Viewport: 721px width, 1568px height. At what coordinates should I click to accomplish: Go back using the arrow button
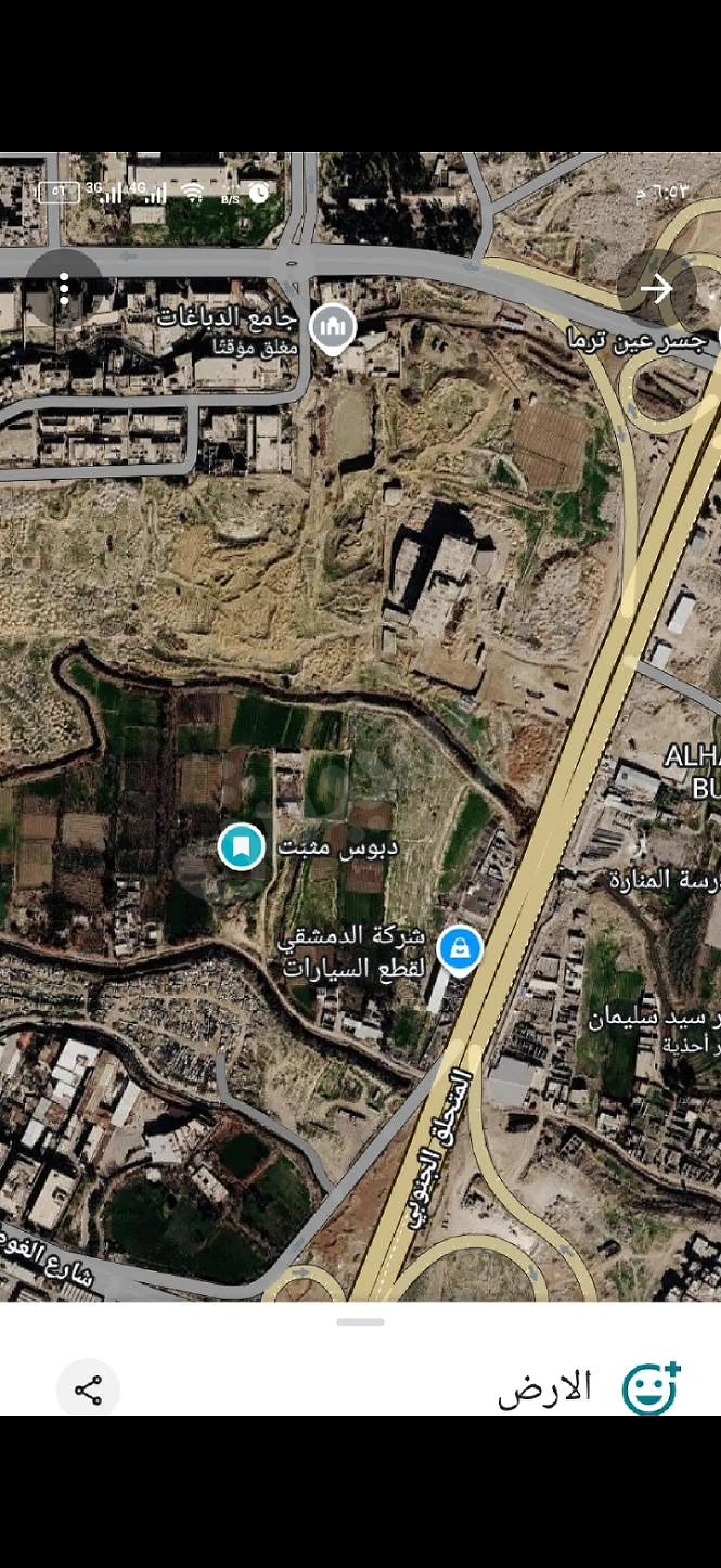click(x=656, y=288)
